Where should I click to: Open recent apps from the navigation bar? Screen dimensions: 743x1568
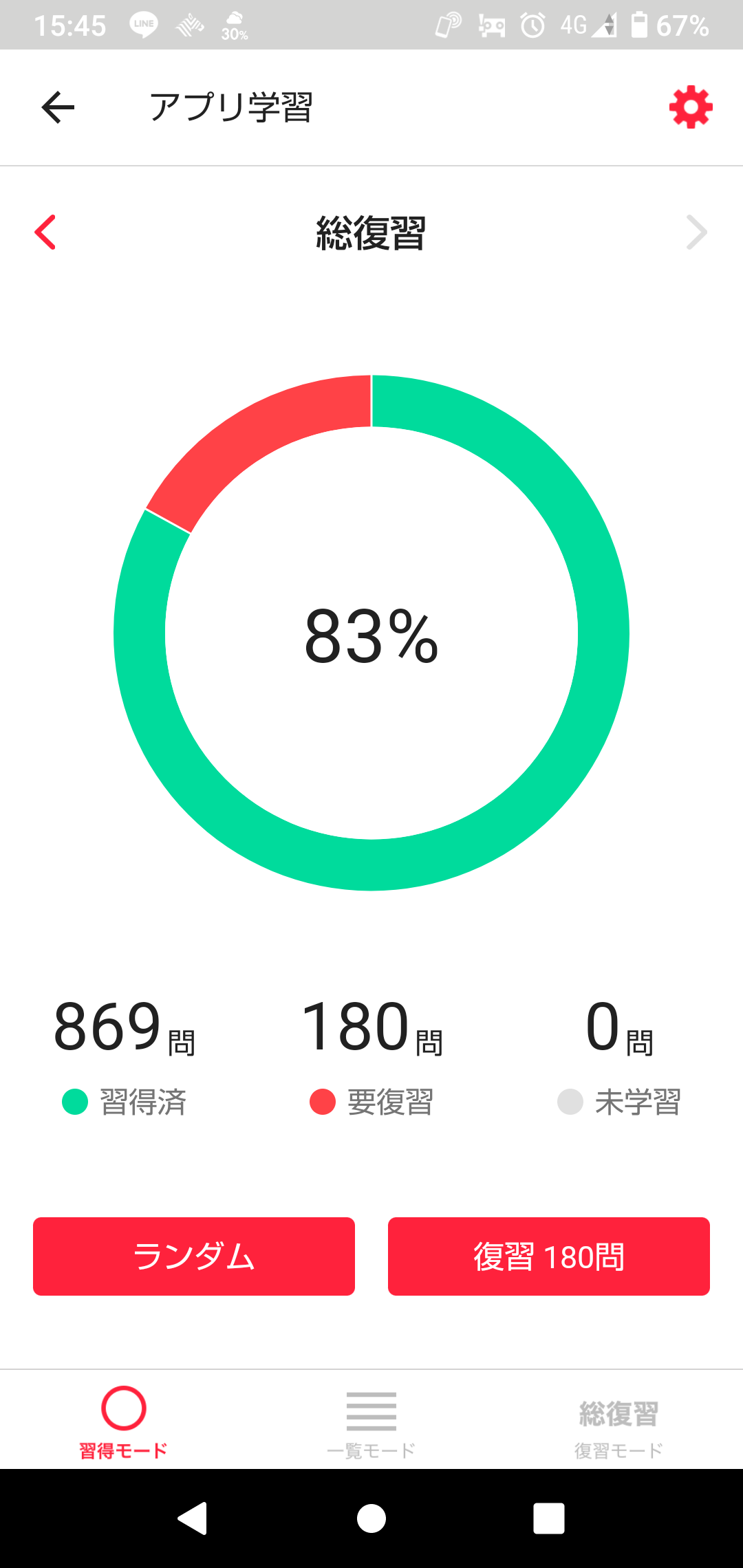(549, 1518)
